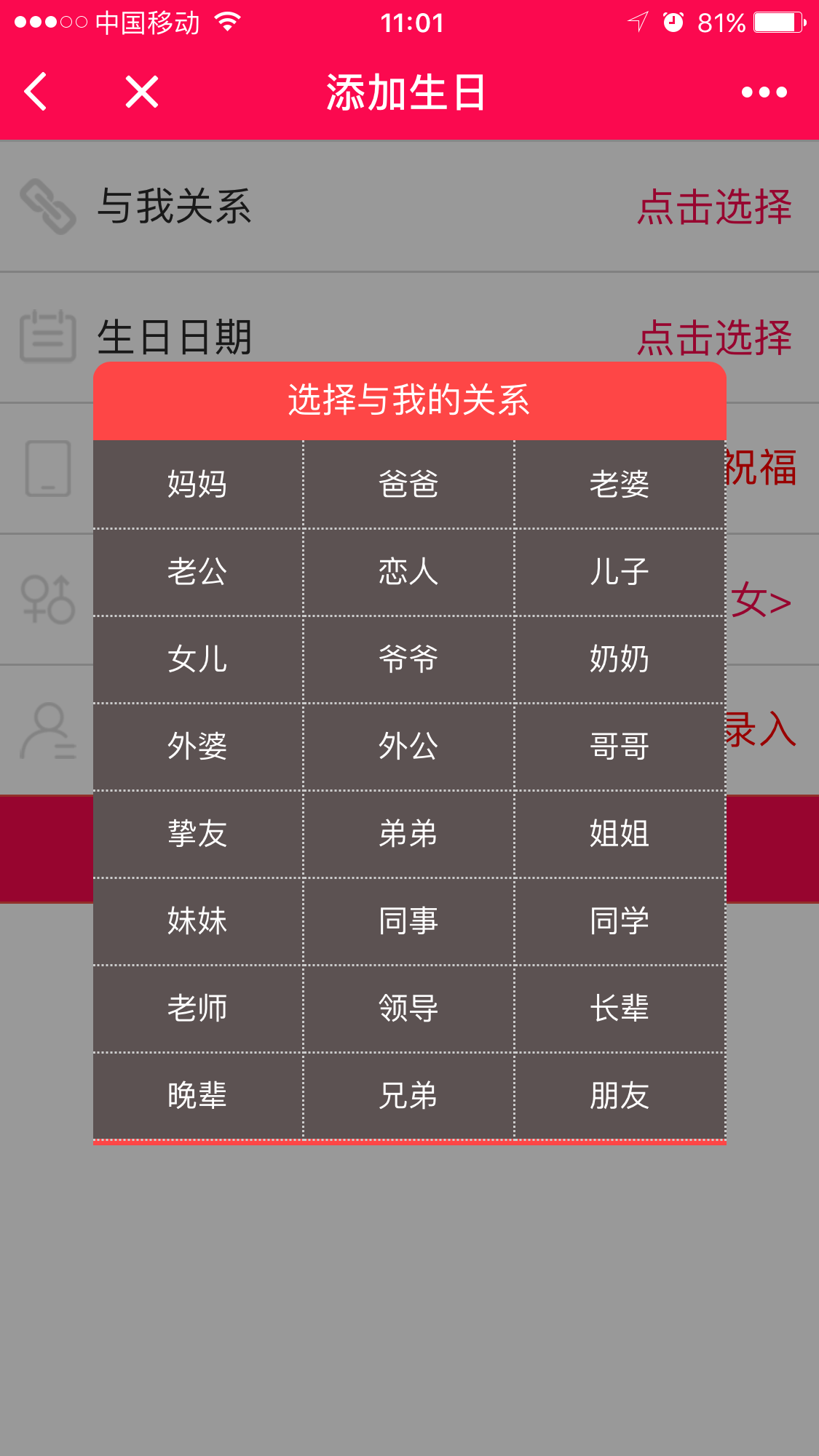Tap the 儿子 option

point(620,572)
